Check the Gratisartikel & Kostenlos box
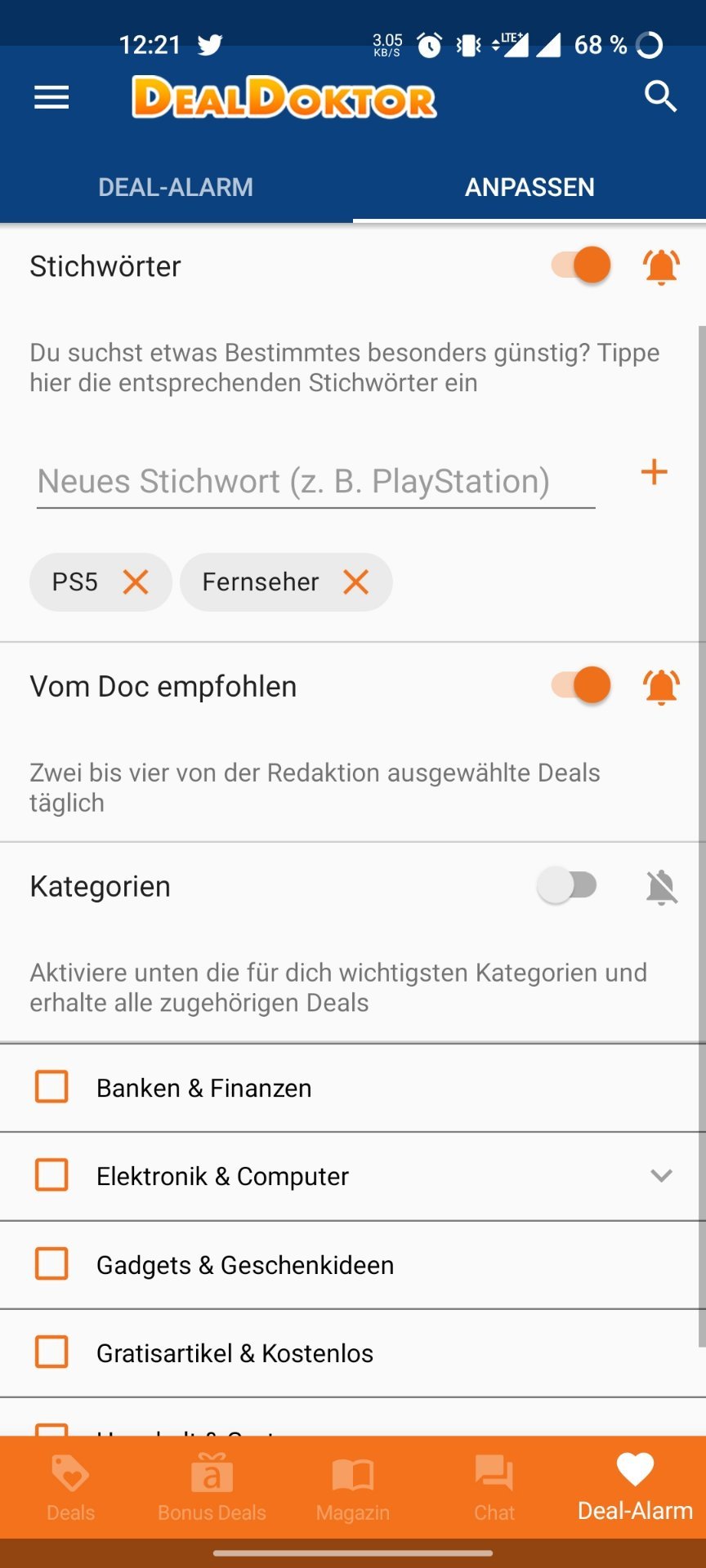Viewport: 706px width, 1568px height. pyautogui.click(x=51, y=1352)
